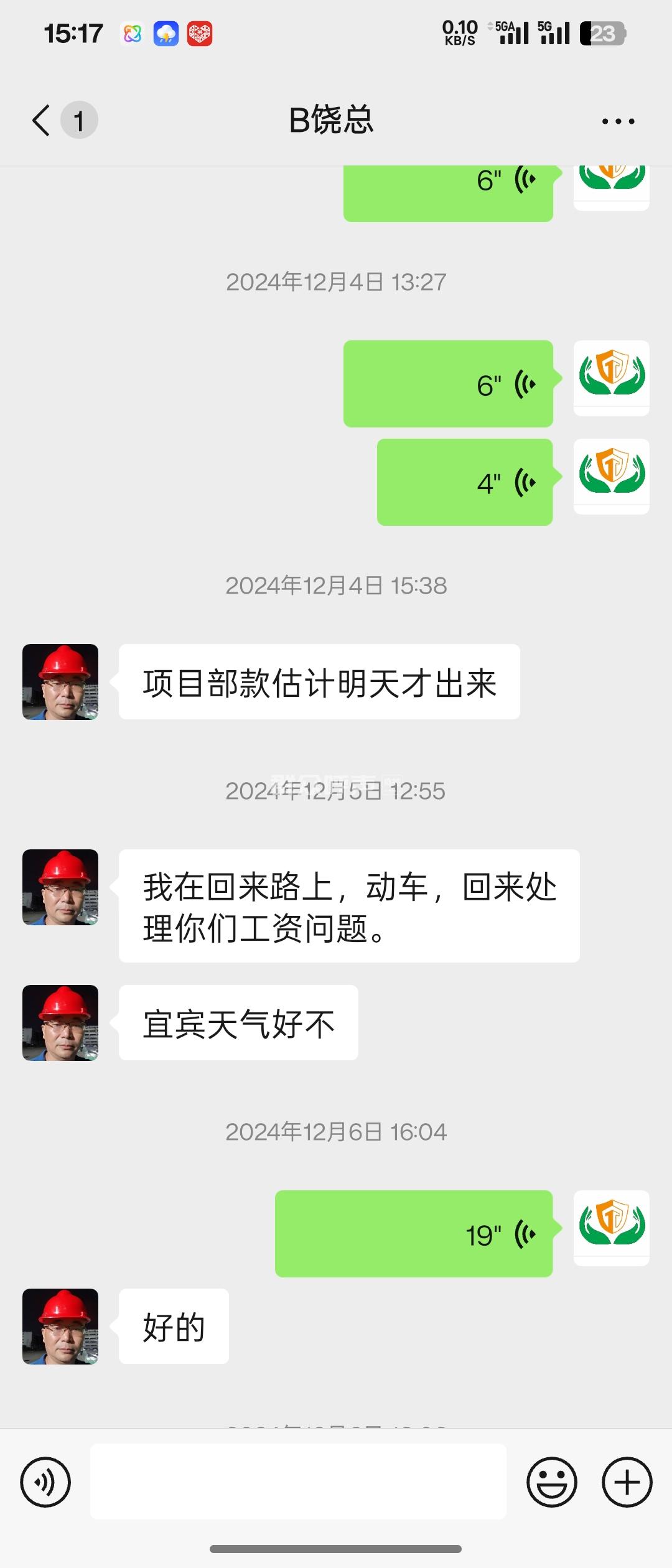Play the 19-second voice message

point(414,1234)
